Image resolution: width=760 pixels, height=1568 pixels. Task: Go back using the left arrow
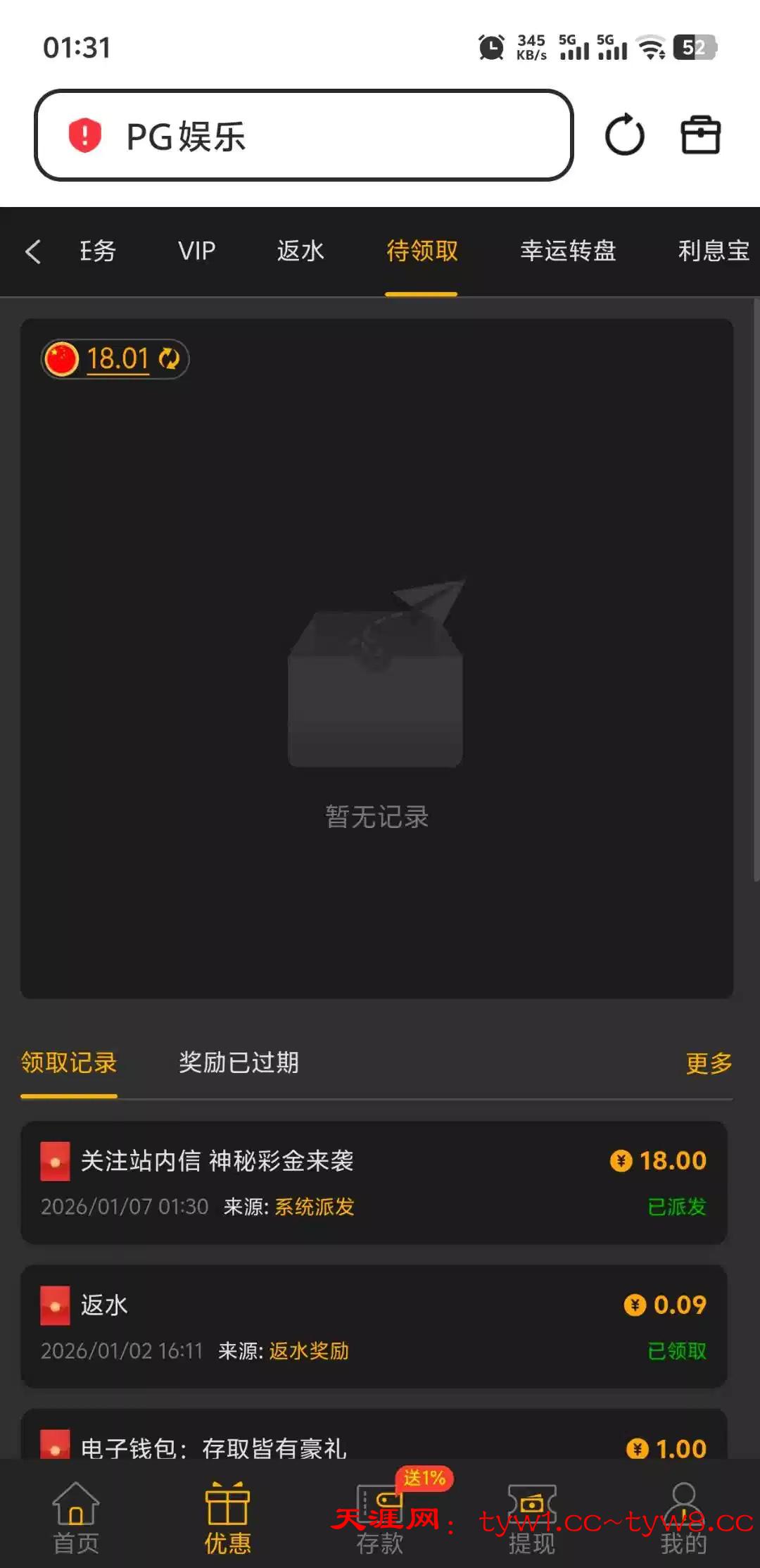[33, 251]
